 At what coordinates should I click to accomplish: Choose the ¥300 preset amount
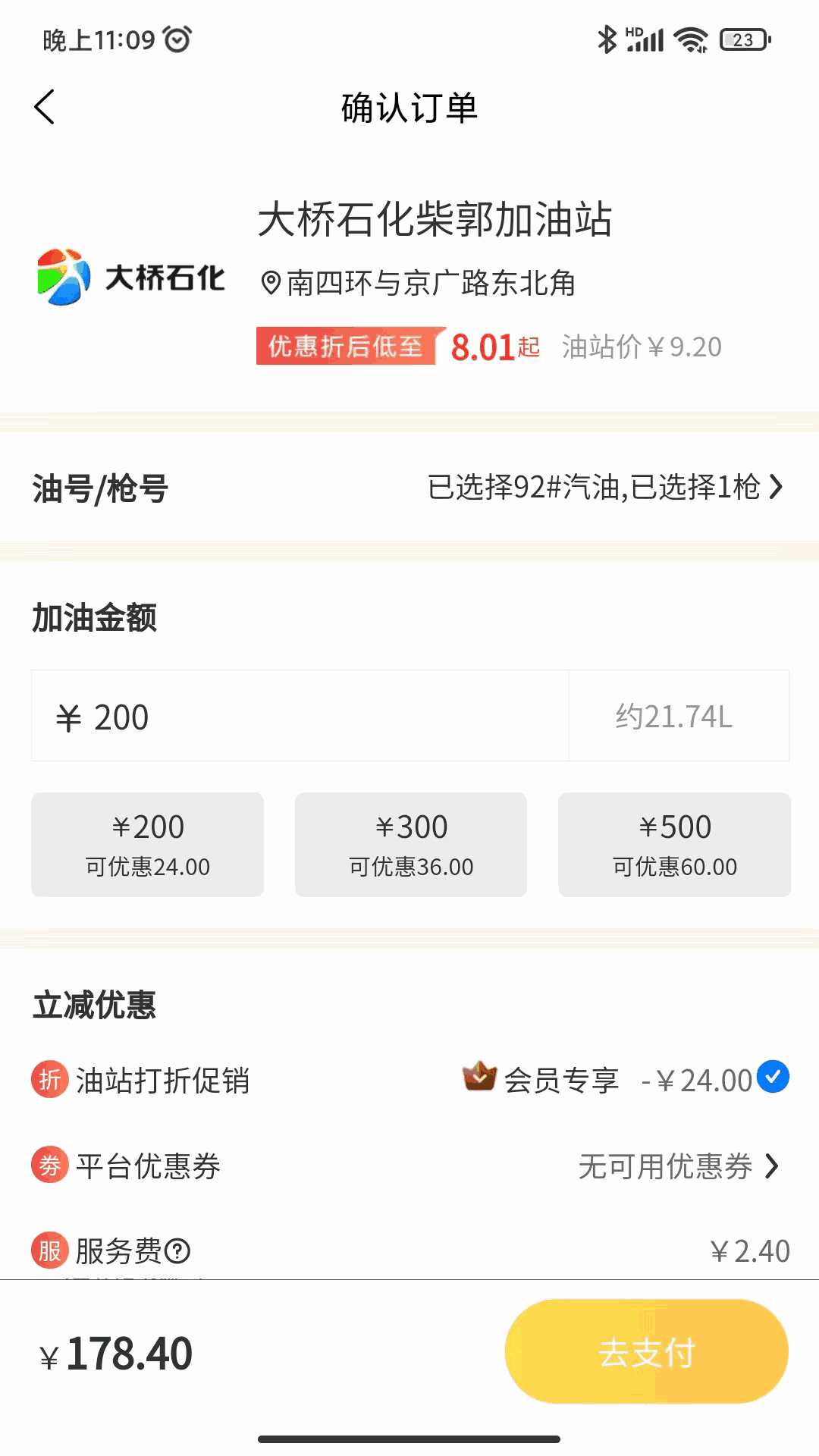410,844
